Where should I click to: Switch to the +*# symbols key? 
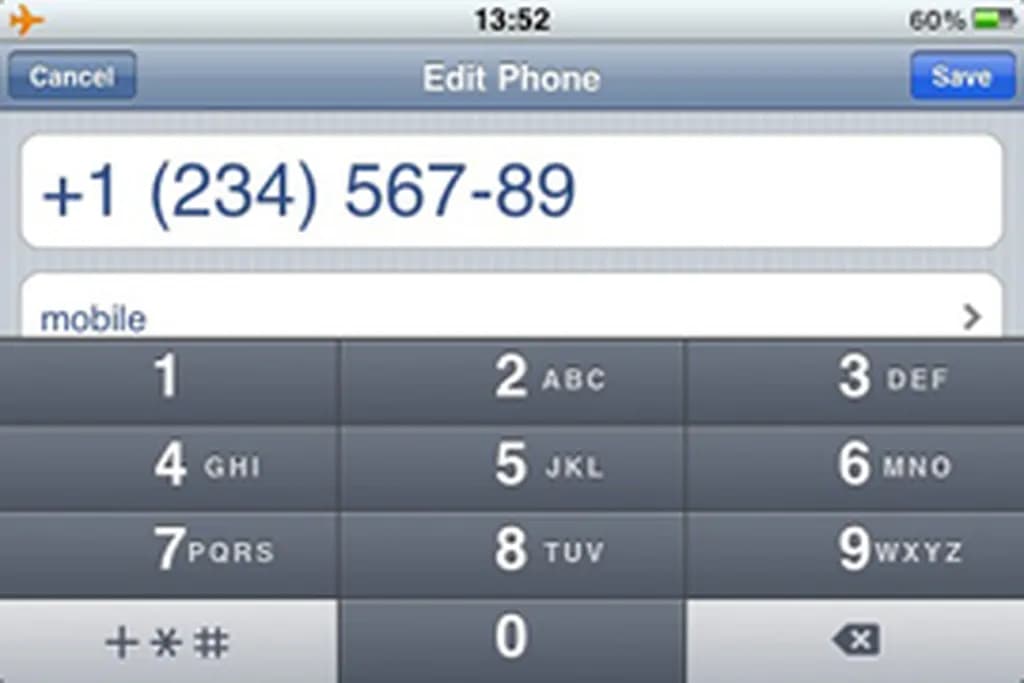168,643
